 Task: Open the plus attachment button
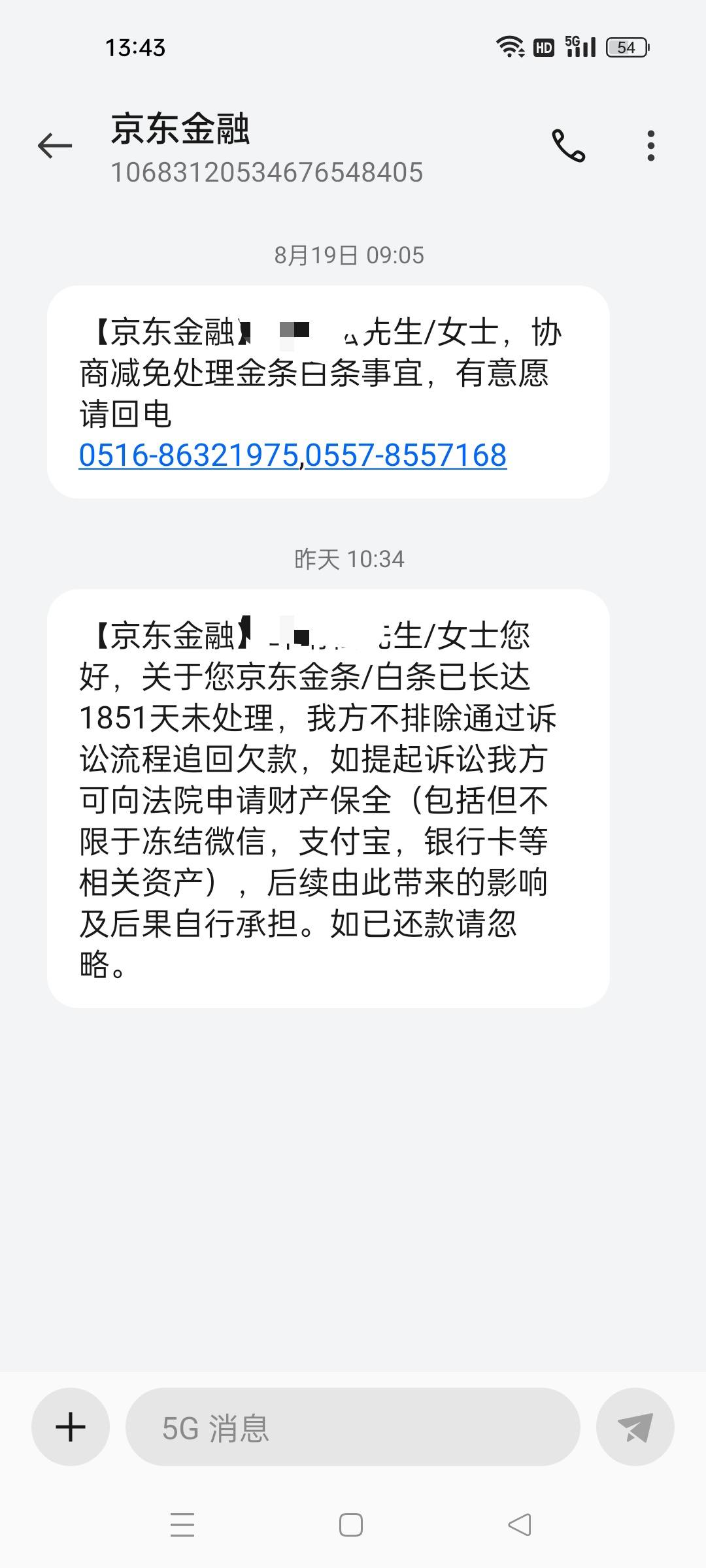[71, 1427]
